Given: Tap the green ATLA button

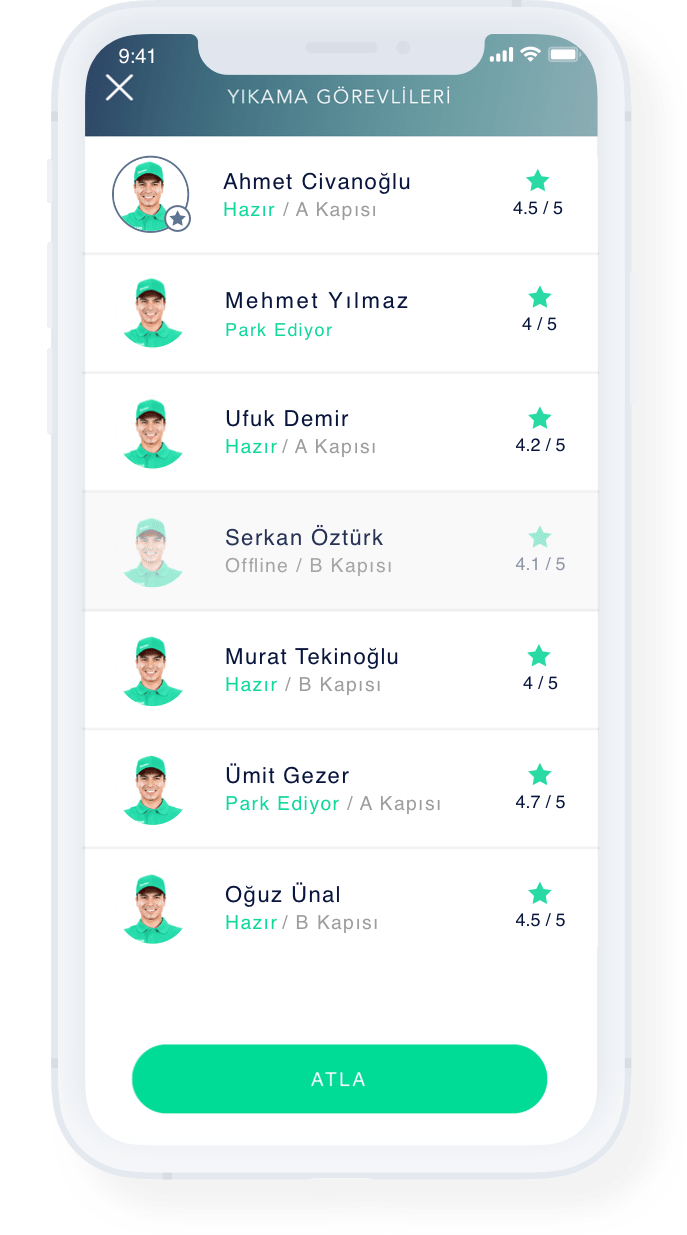Looking at the screenshot, I should pos(340,1079).
